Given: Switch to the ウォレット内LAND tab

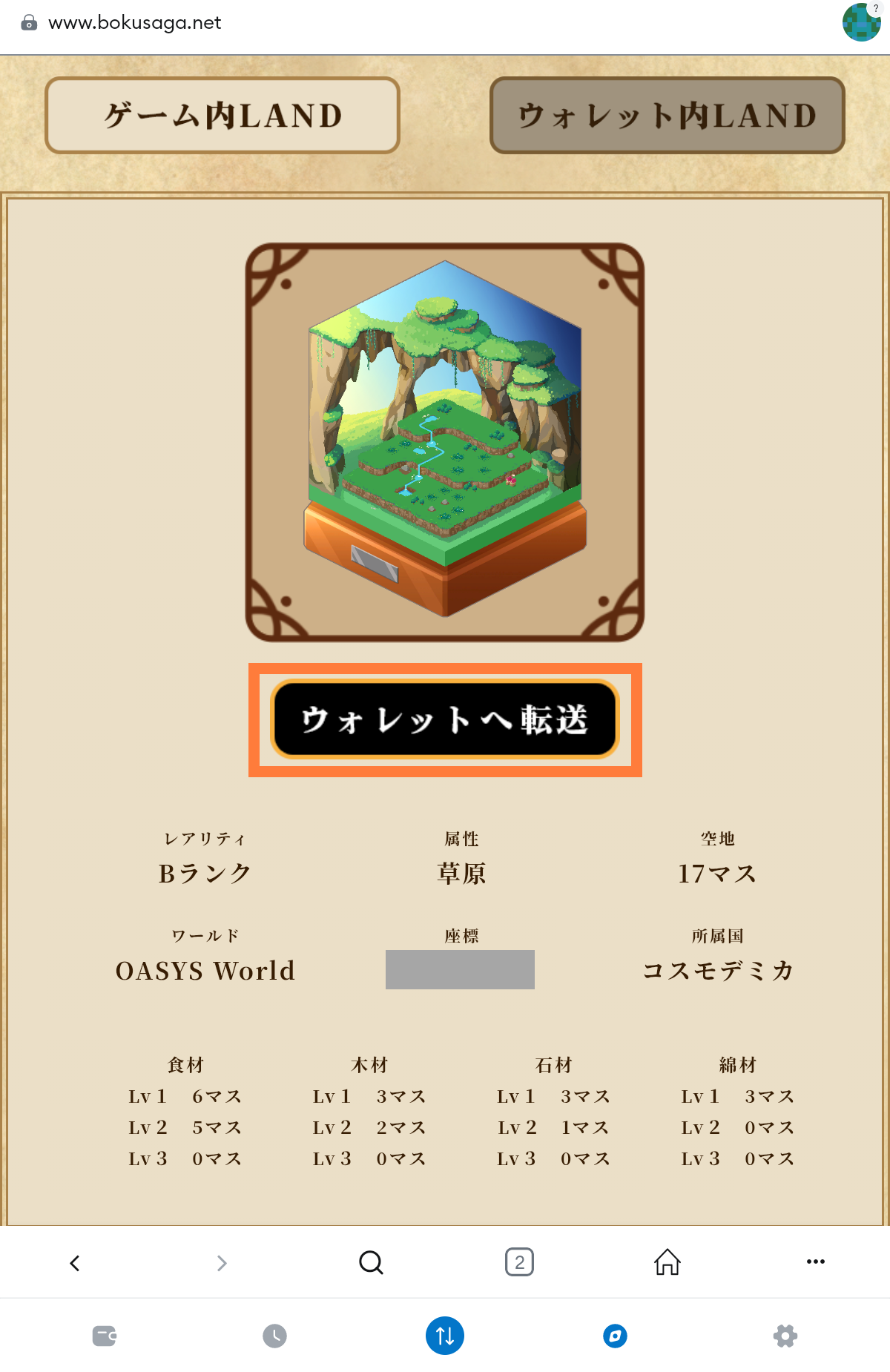Looking at the screenshot, I should click(x=667, y=115).
